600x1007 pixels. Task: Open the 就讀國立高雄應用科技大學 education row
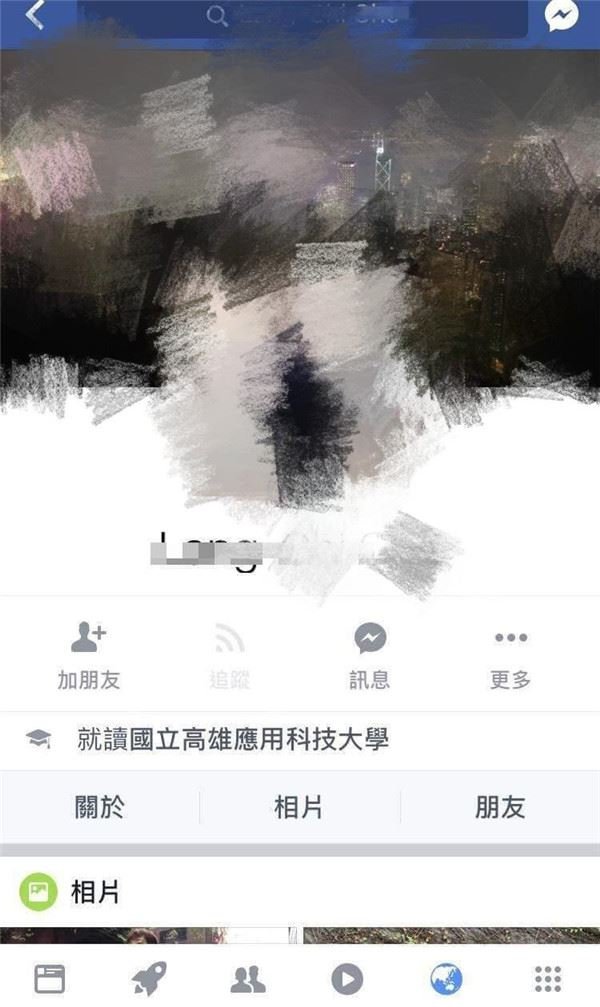click(232, 740)
